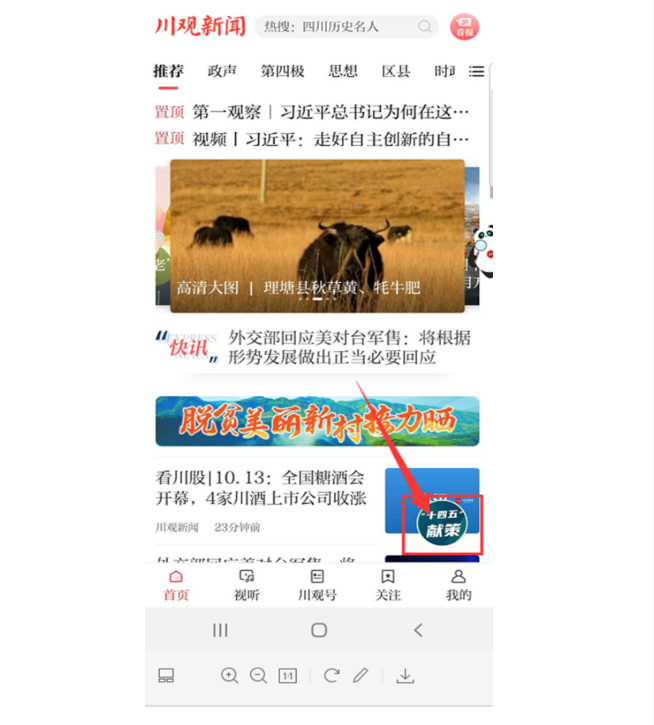Switch to the 政声 tab
This screenshot has height=725, width=654.
coord(222,71)
